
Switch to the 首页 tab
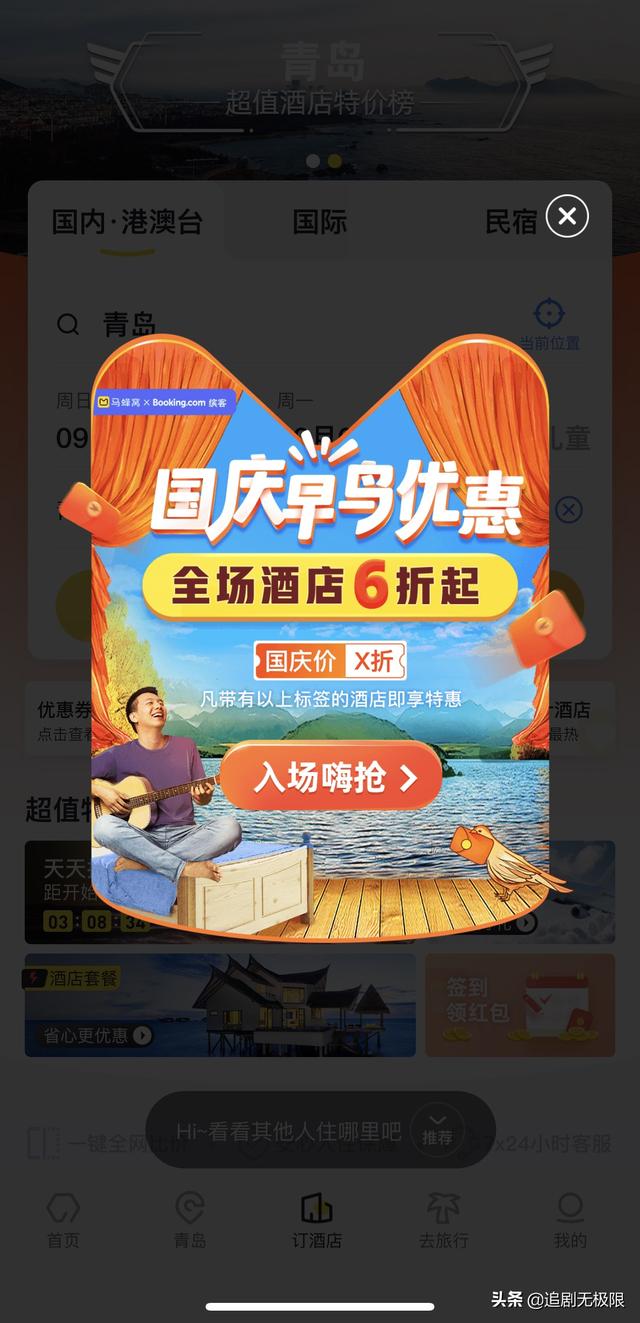(x=63, y=1220)
